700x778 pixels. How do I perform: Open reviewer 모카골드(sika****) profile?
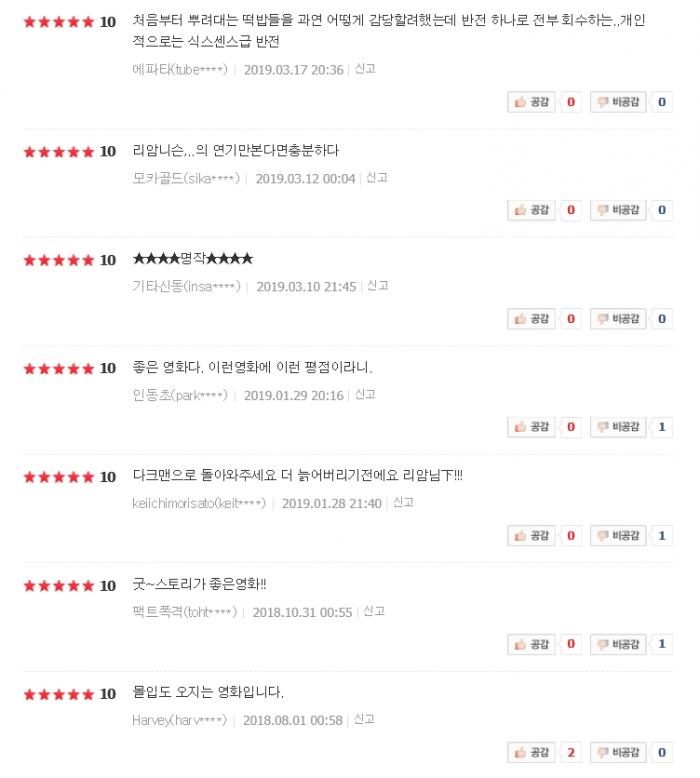[187, 178]
